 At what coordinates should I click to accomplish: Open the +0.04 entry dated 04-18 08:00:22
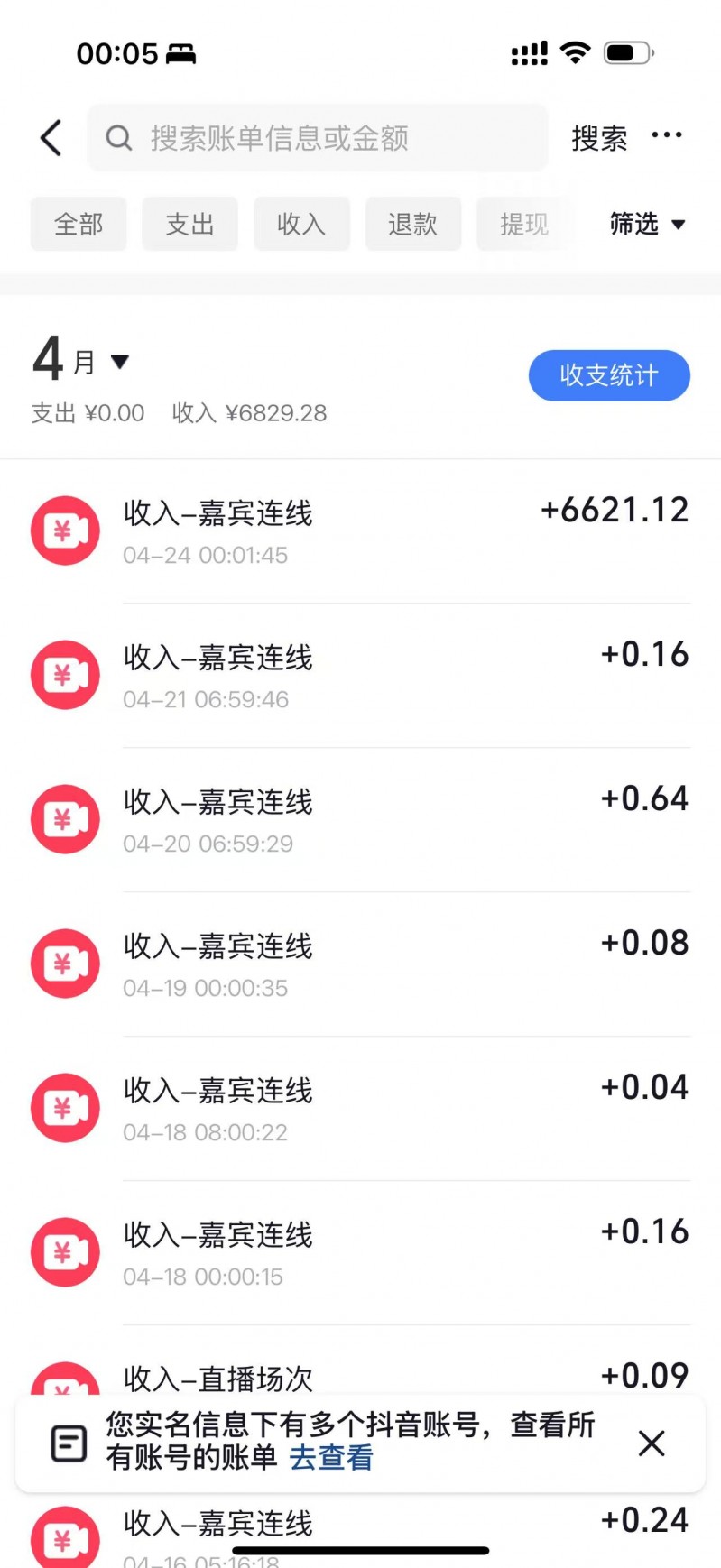tap(361, 1109)
